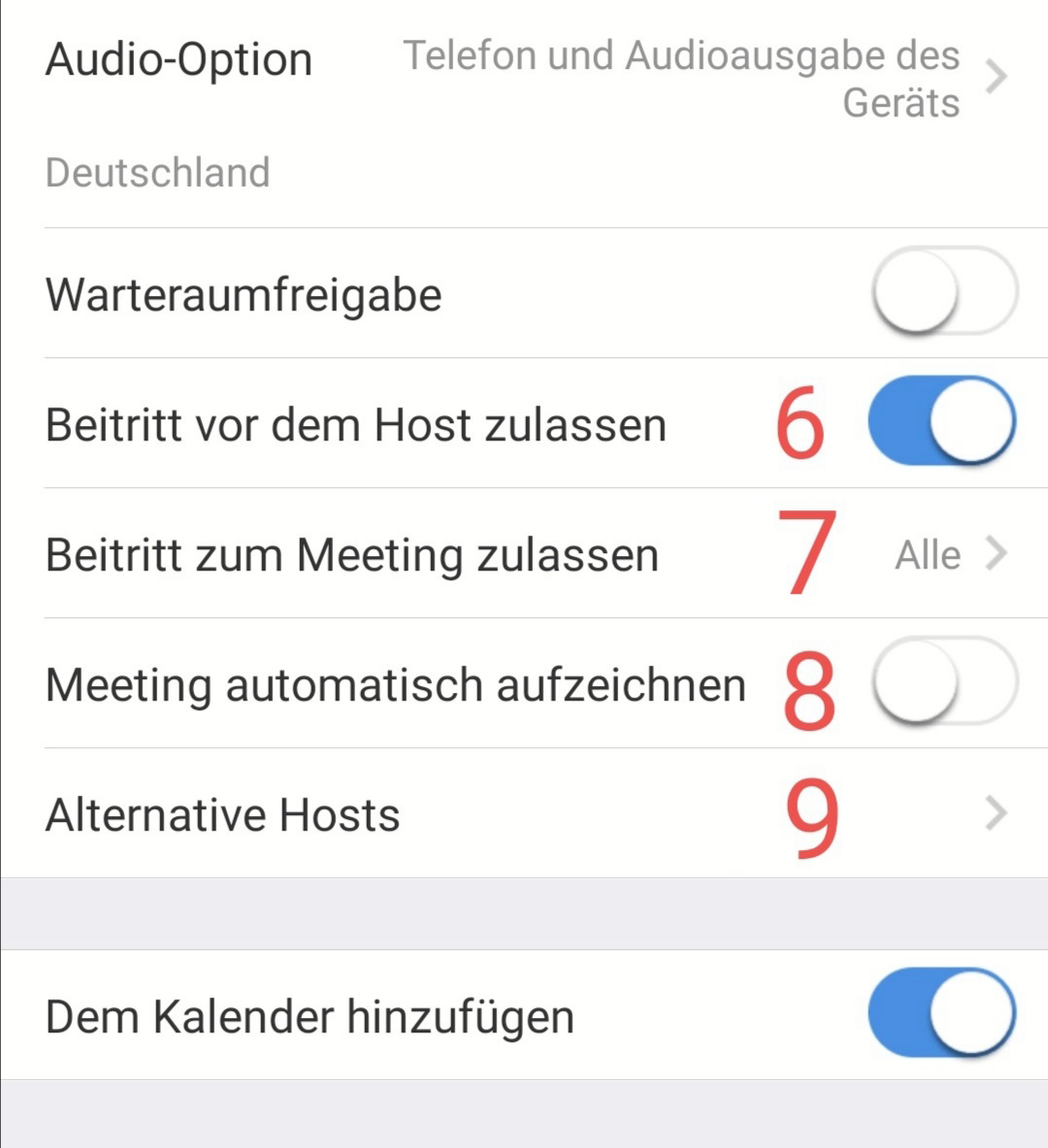
Task: Turn off Beitritt vor dem Host zulassen
Action: point(941,423)
